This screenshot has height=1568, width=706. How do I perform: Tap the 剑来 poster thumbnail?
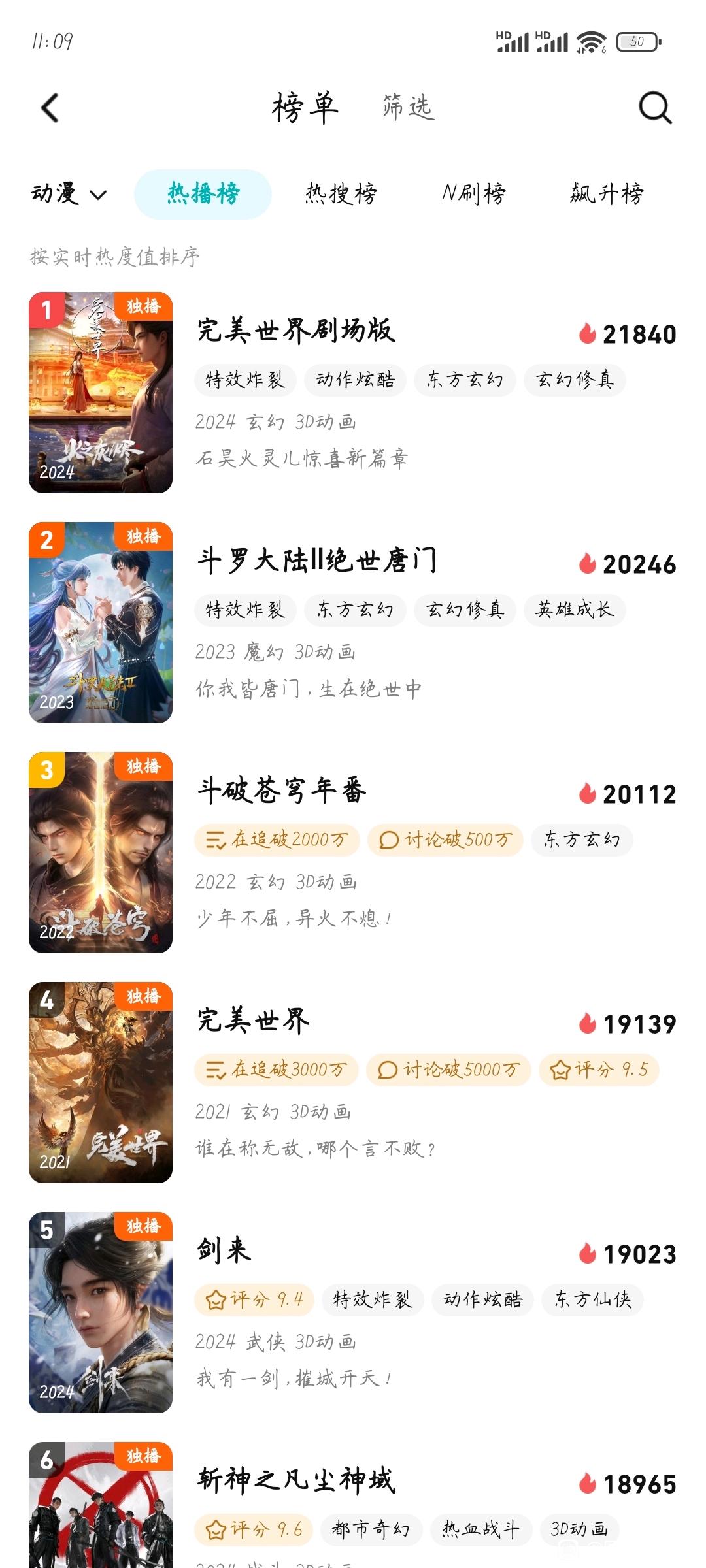[101, 1313]
